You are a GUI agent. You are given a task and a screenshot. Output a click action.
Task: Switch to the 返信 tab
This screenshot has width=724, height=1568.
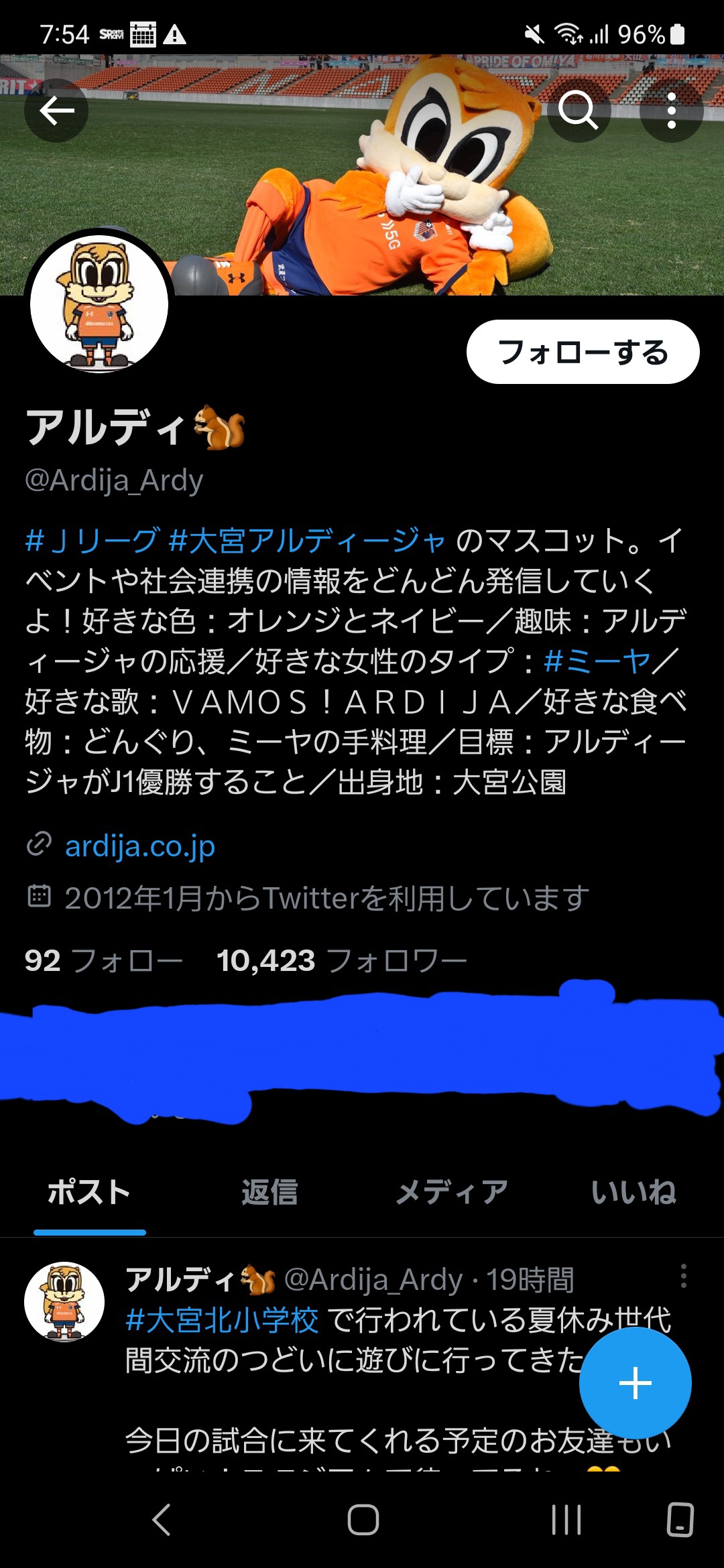tap(269, 1192)
